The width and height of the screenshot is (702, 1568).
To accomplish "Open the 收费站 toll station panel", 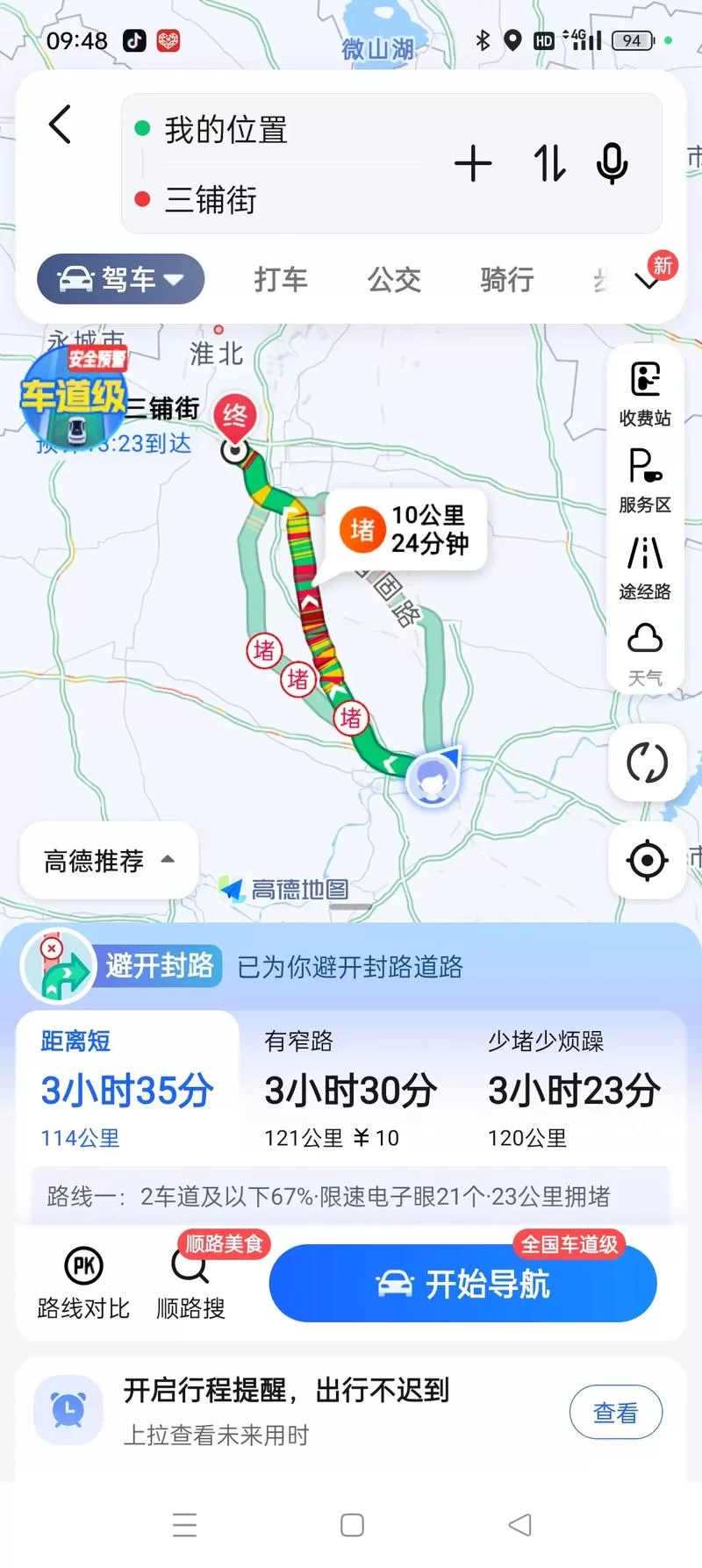I will coord(645,390).
